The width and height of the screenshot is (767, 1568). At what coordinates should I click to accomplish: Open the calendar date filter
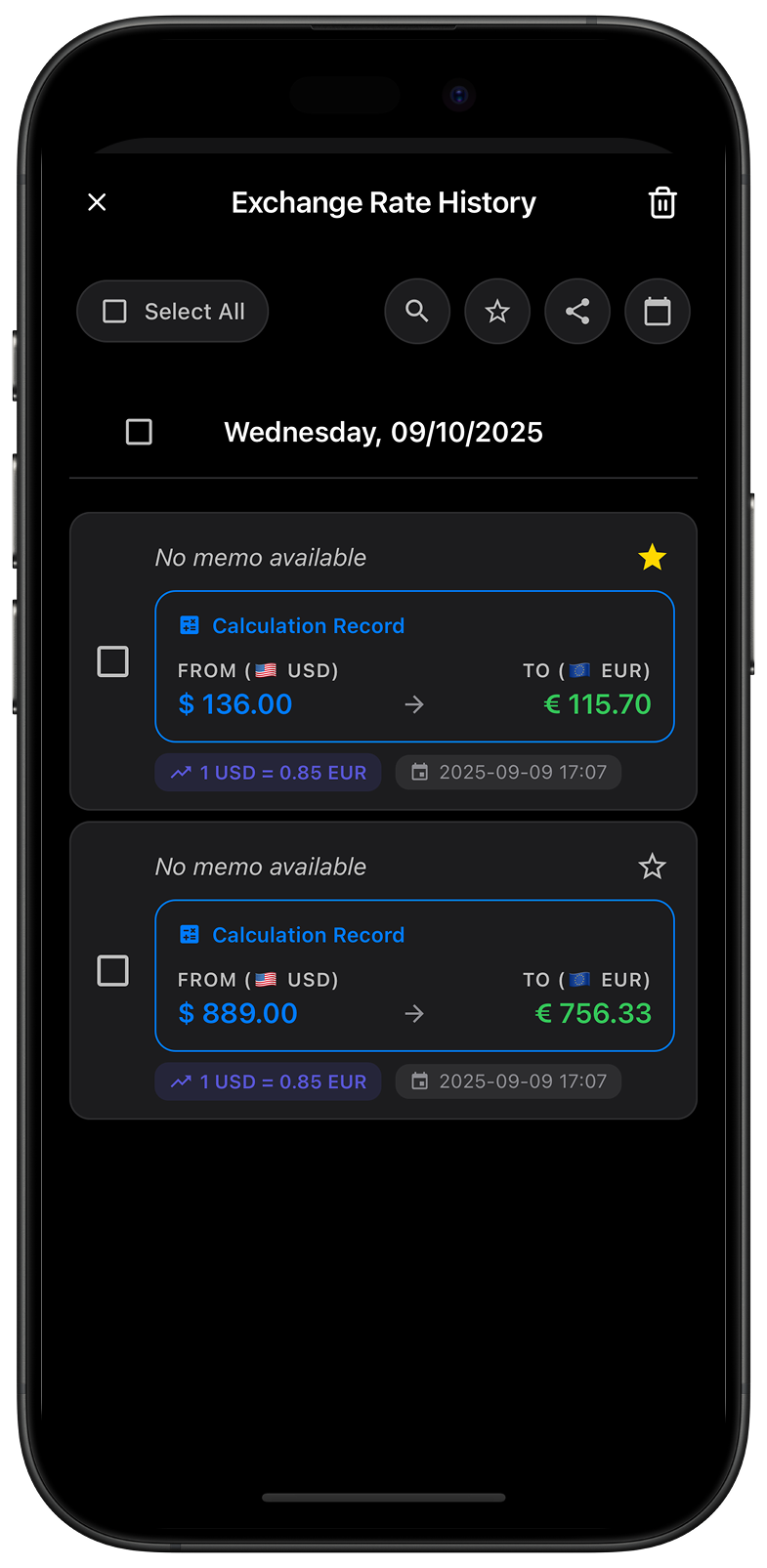tap(658, 312)
